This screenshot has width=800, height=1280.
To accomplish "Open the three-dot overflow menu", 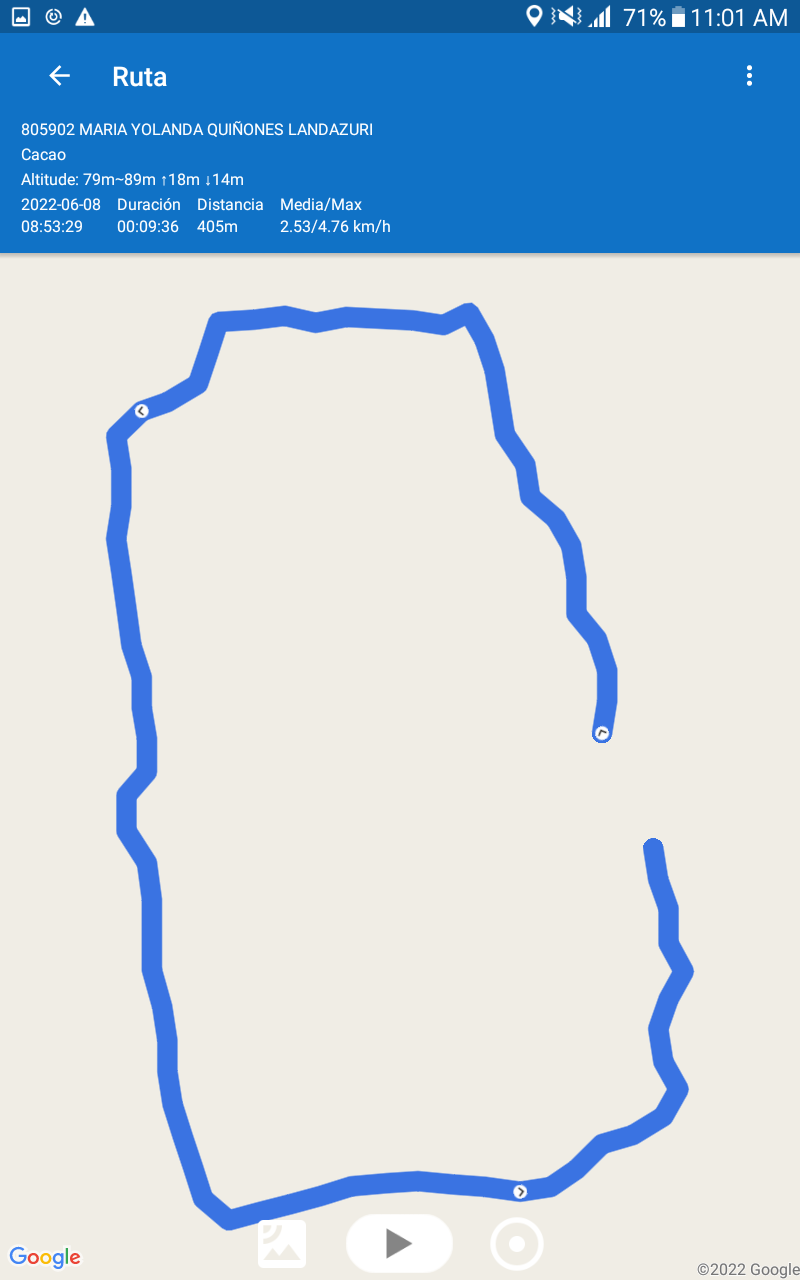I will tap(749, 76).
